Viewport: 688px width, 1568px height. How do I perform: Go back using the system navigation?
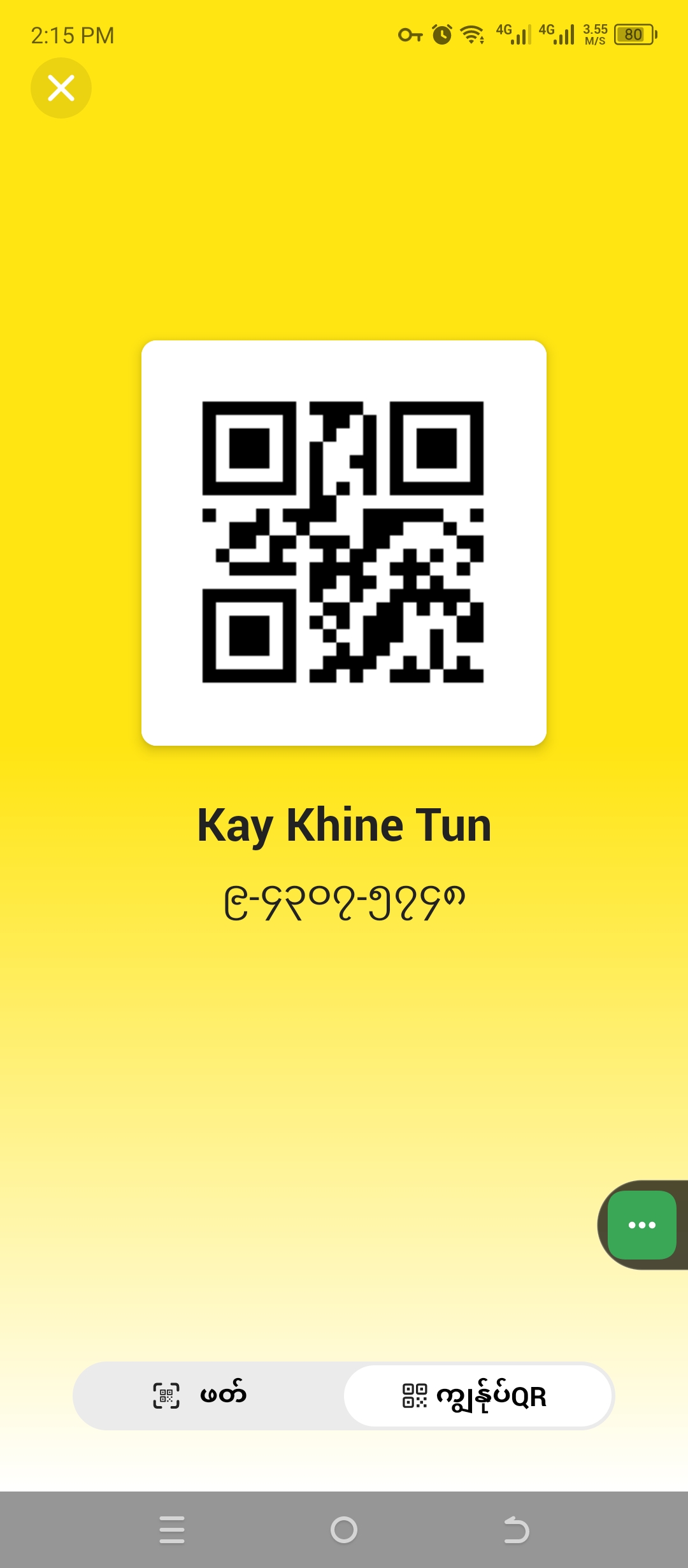(516, 1530)
